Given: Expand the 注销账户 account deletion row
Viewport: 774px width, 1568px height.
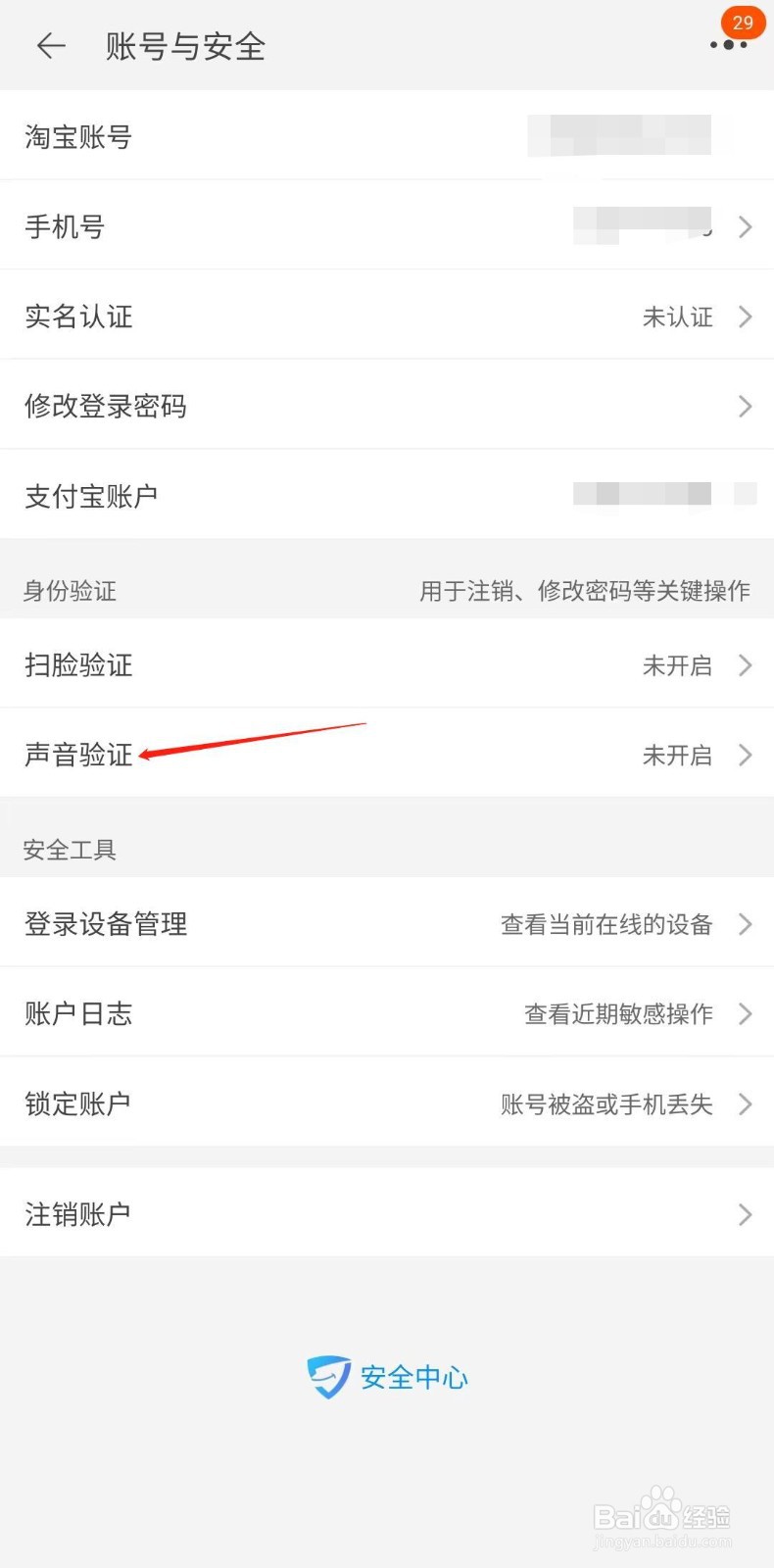Looking at the screenshot, I should (x=744, y=1214).
